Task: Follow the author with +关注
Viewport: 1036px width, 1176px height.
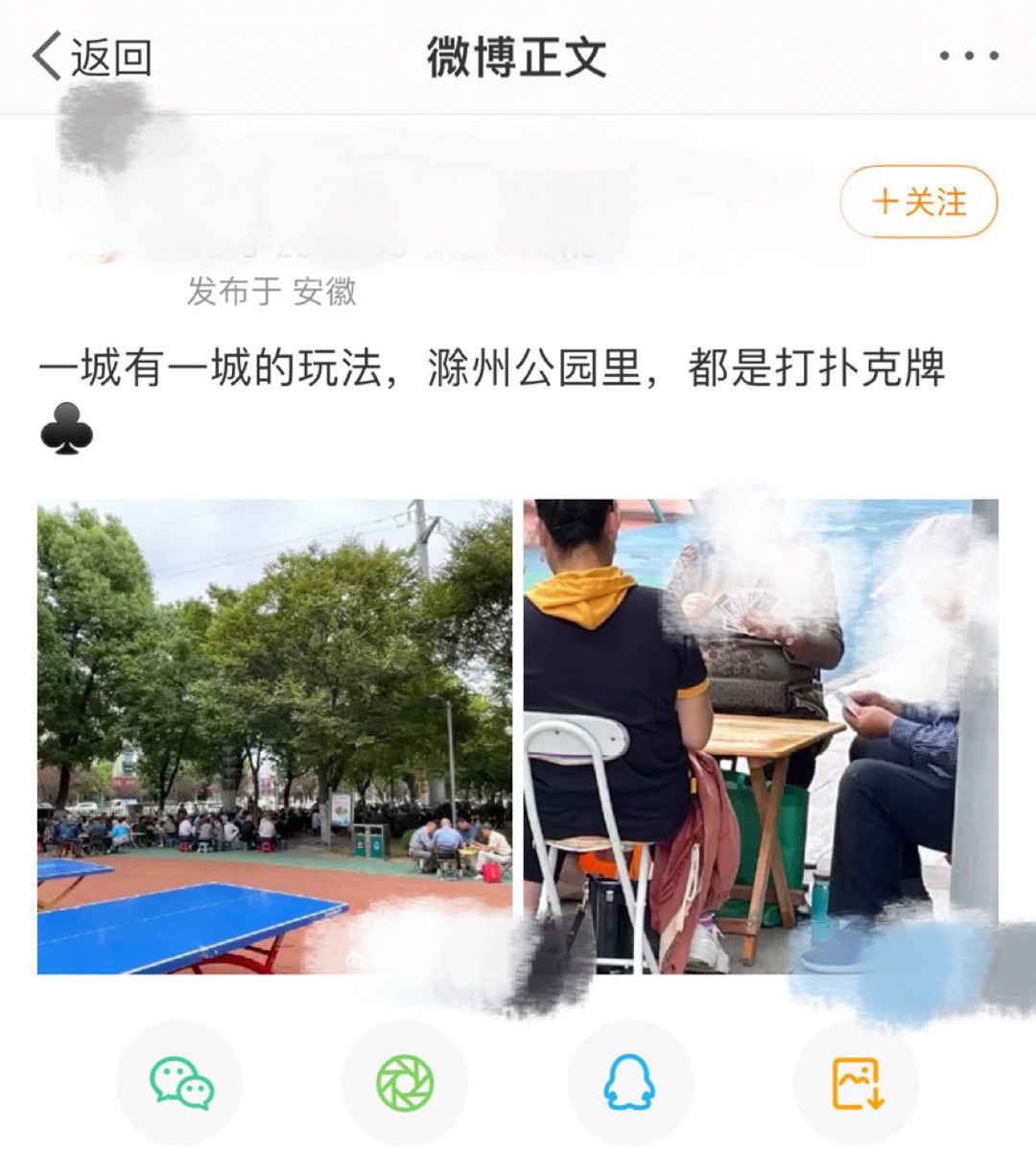Action: click(918, 202)
